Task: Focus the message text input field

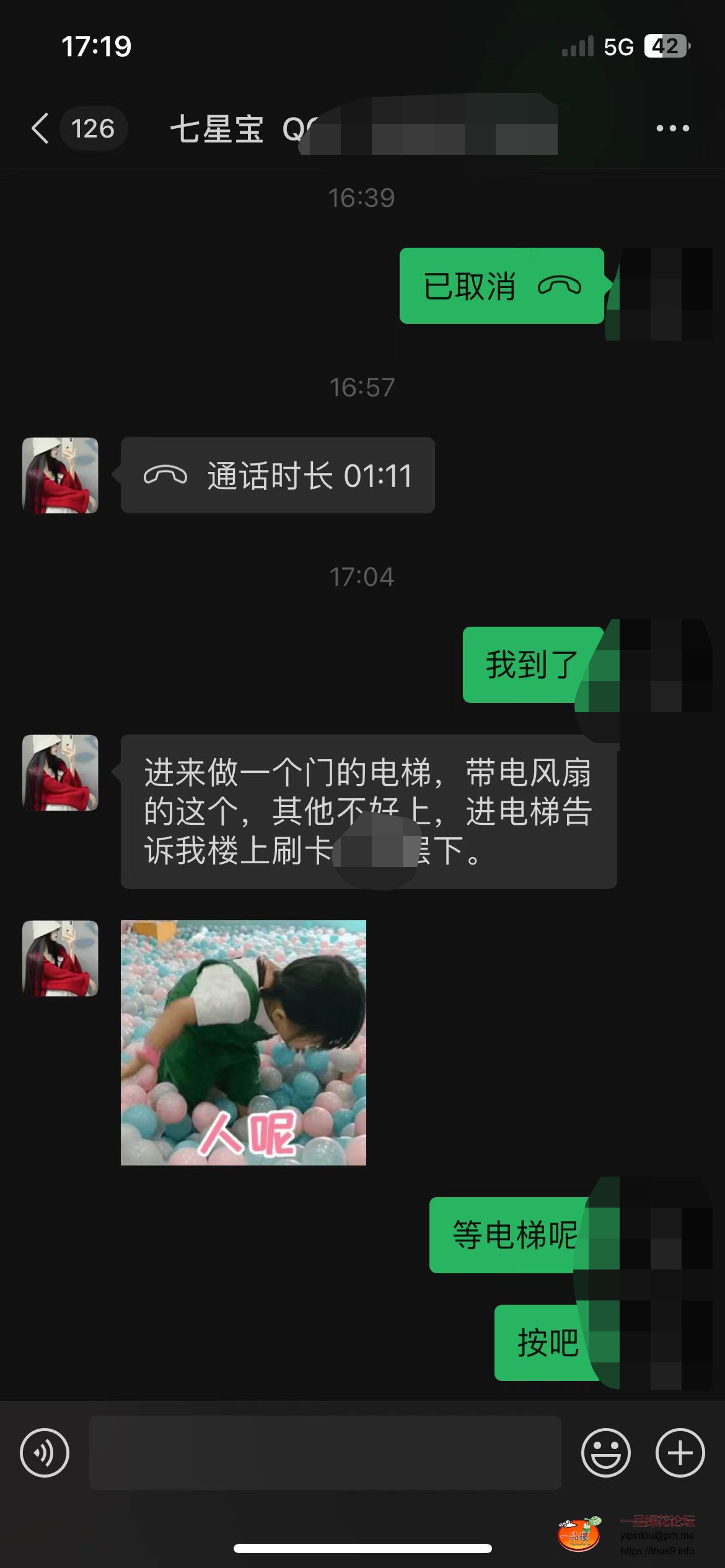Action: pos(325,1453)
